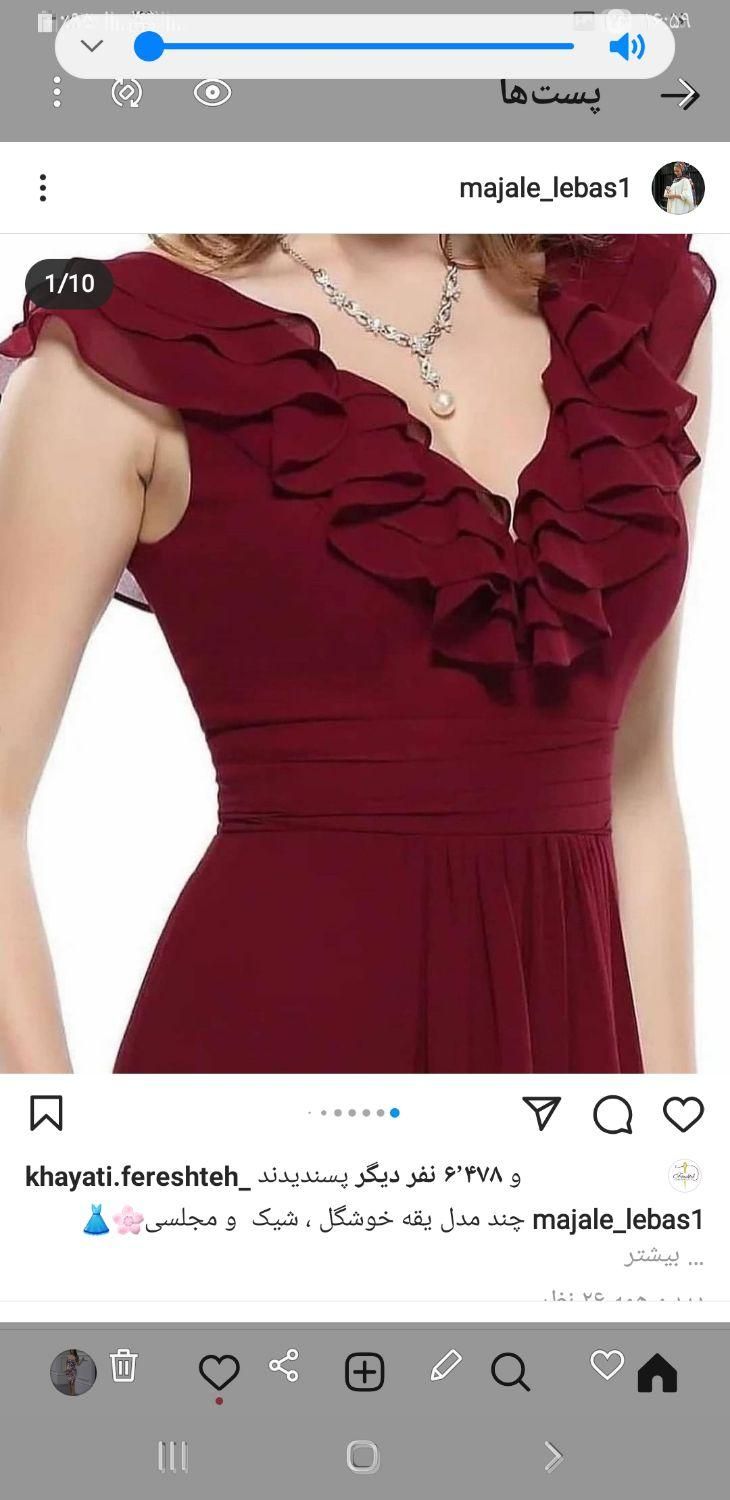
Task: Open majale_lebas1 profile from post header
Action: coord(545,188)
